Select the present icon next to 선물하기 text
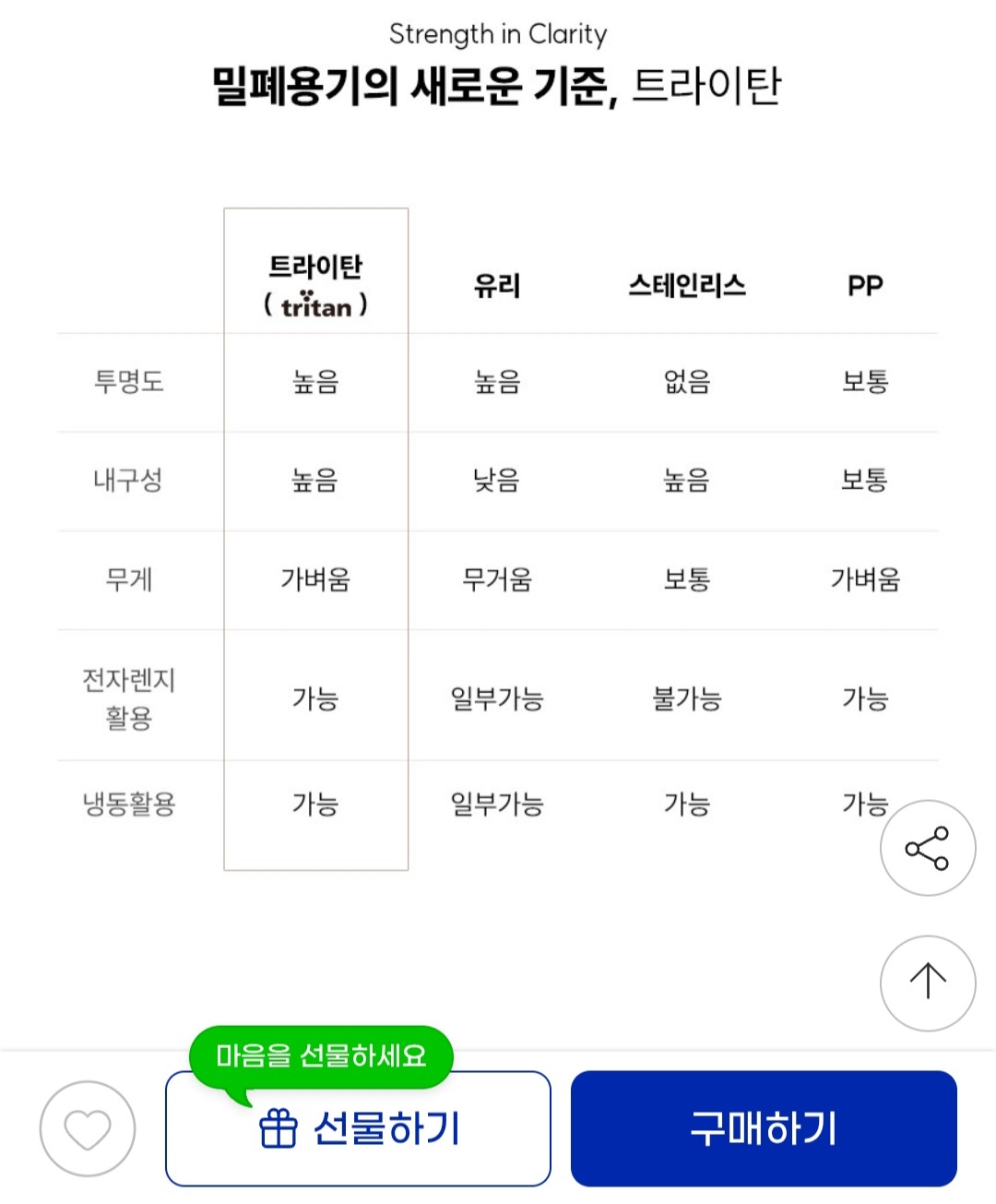The image size is (996, 1204). pyautogui.click(x=278, y=1127)
